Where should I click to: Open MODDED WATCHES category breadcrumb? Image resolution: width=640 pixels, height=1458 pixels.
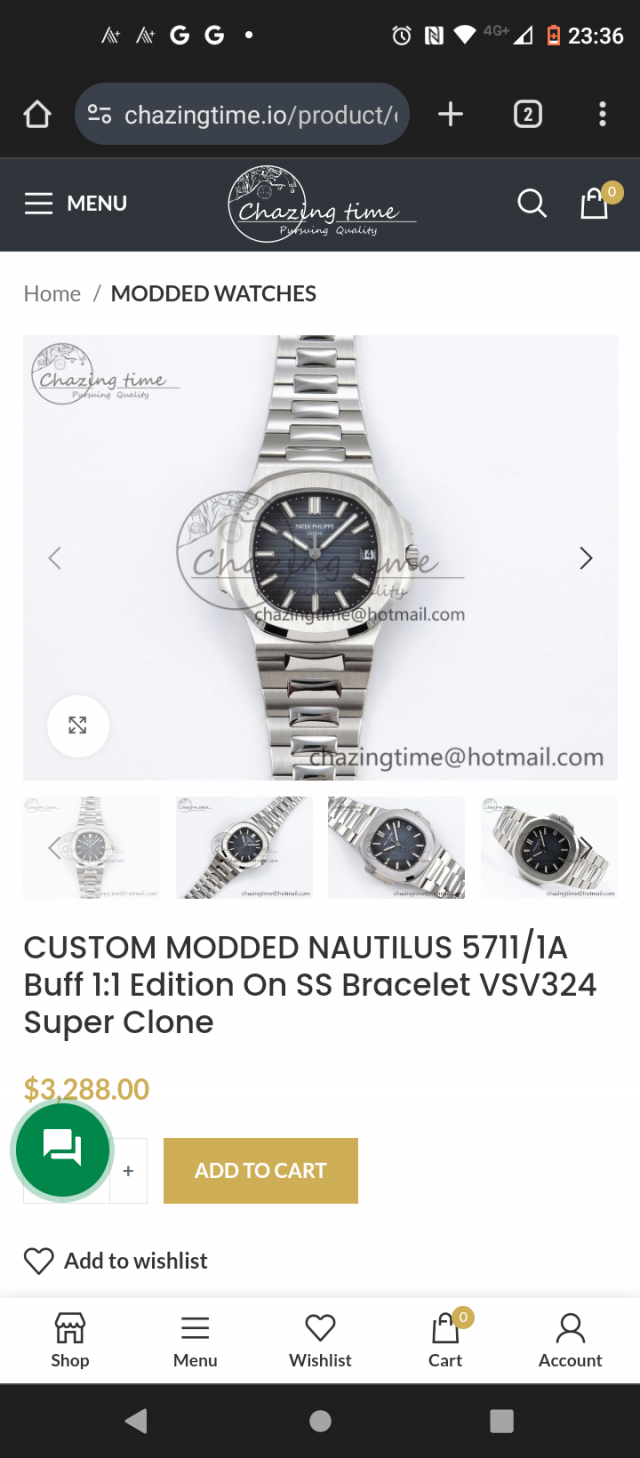[x=213, y=294]
